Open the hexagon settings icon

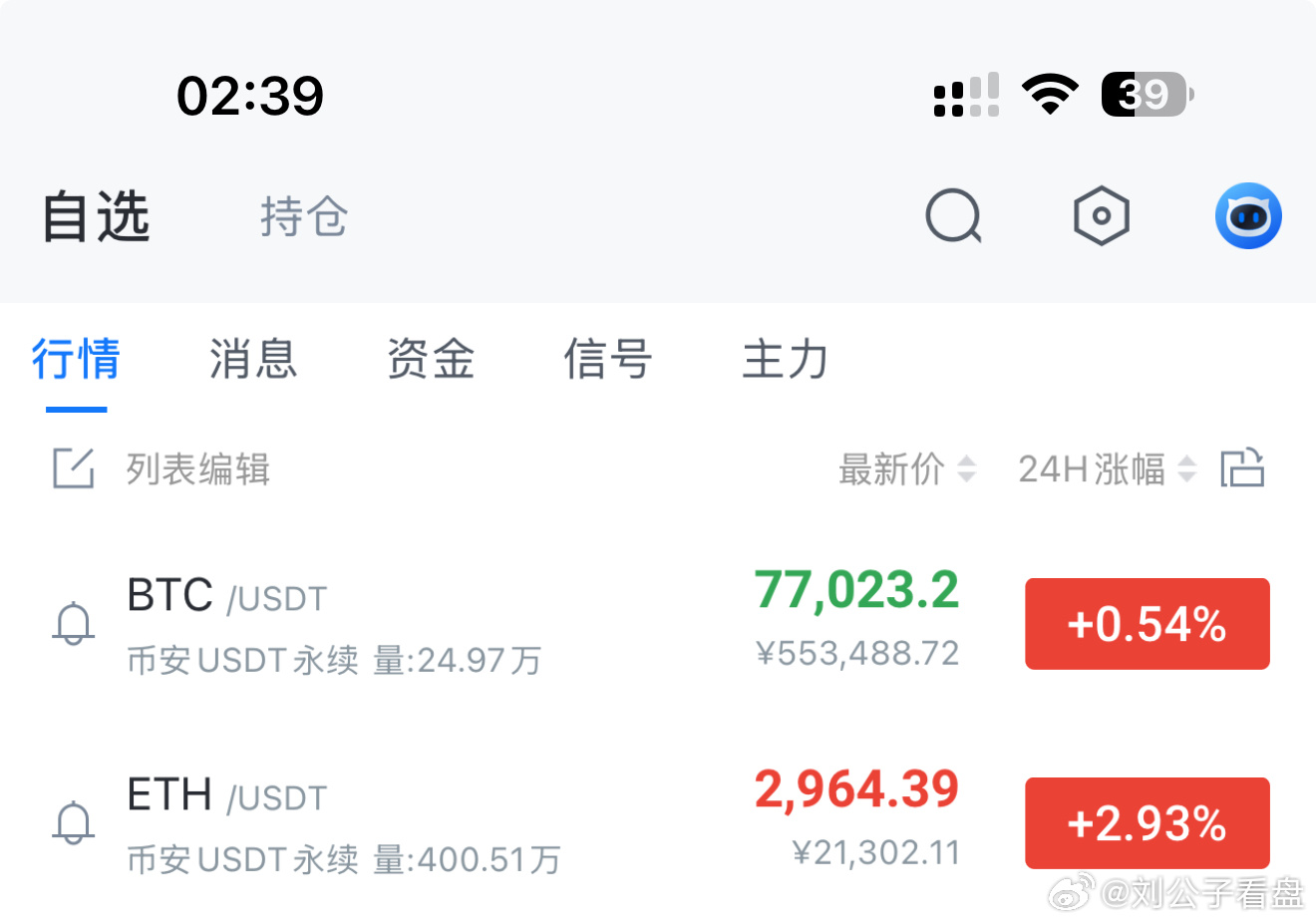(1101, 215)
